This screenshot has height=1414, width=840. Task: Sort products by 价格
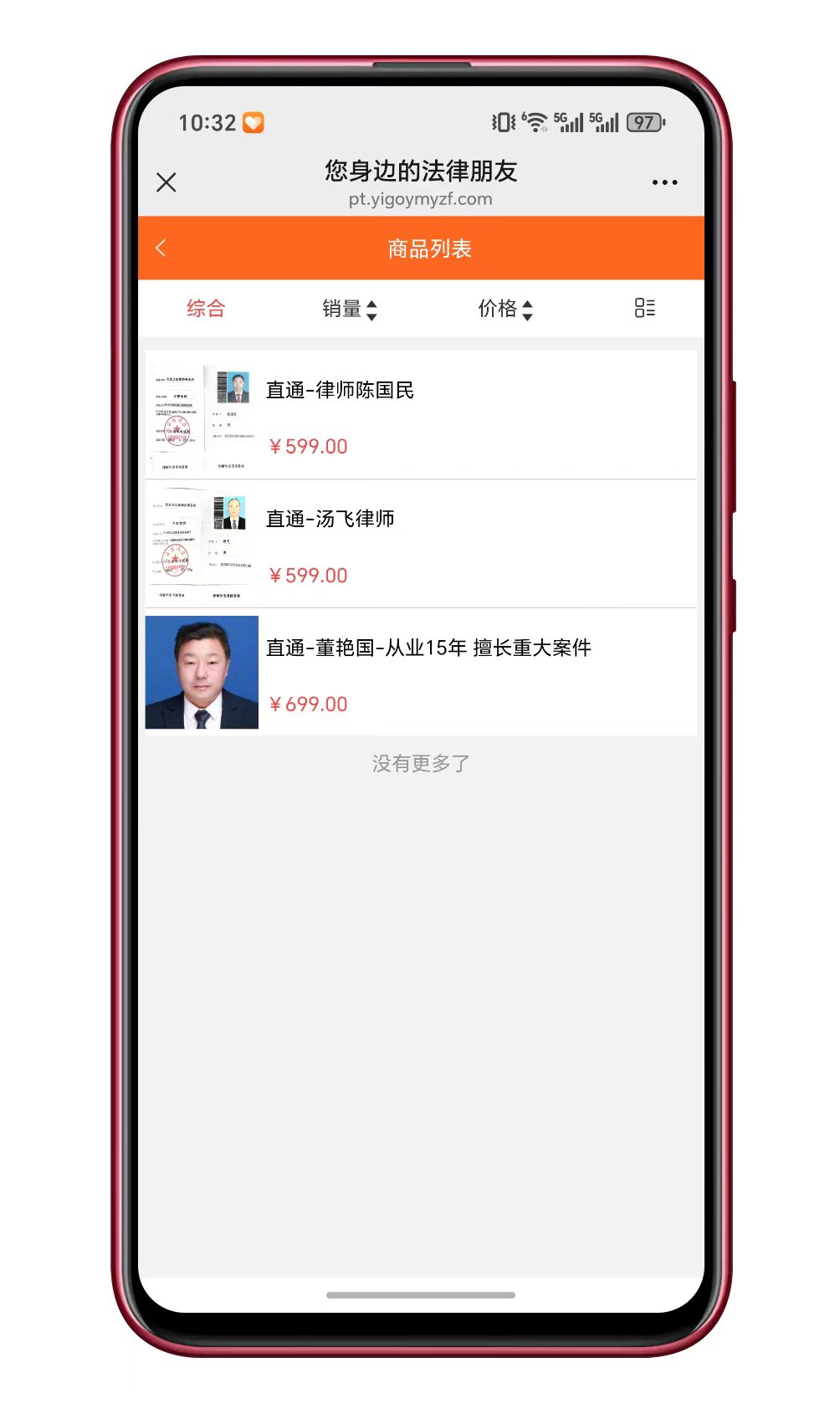click(505, 309)
